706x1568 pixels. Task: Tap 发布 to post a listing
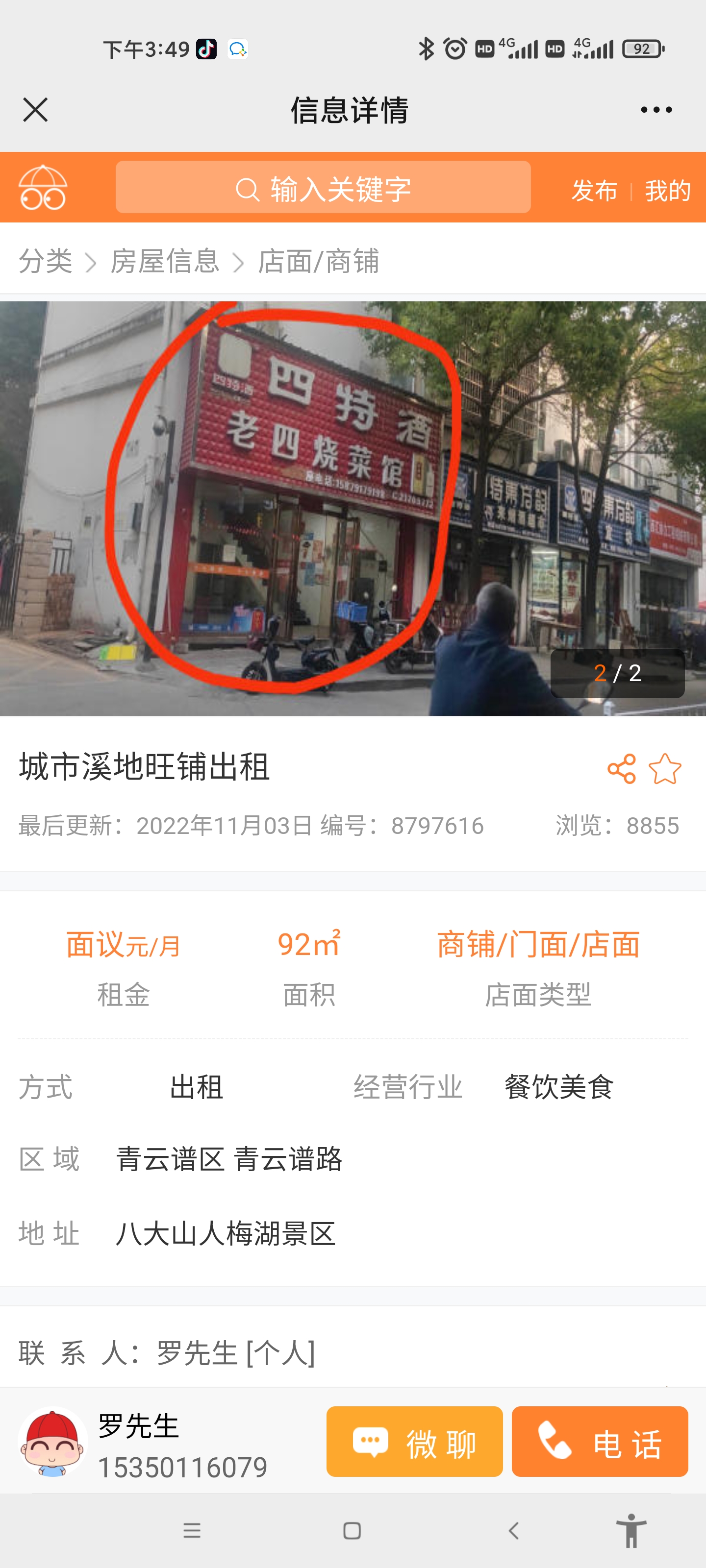pos(594,191)
